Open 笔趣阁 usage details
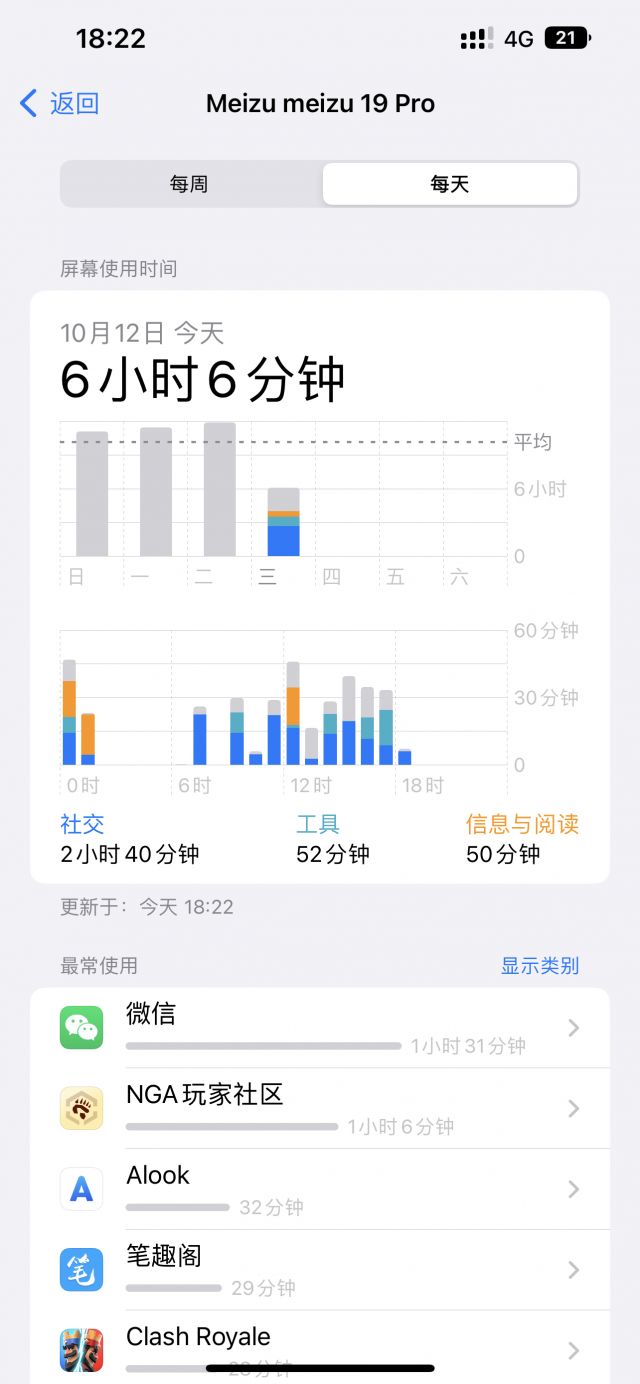The width and height of the screenshot is (640, 1384). pyautogui.click(x=320, y=1271)
